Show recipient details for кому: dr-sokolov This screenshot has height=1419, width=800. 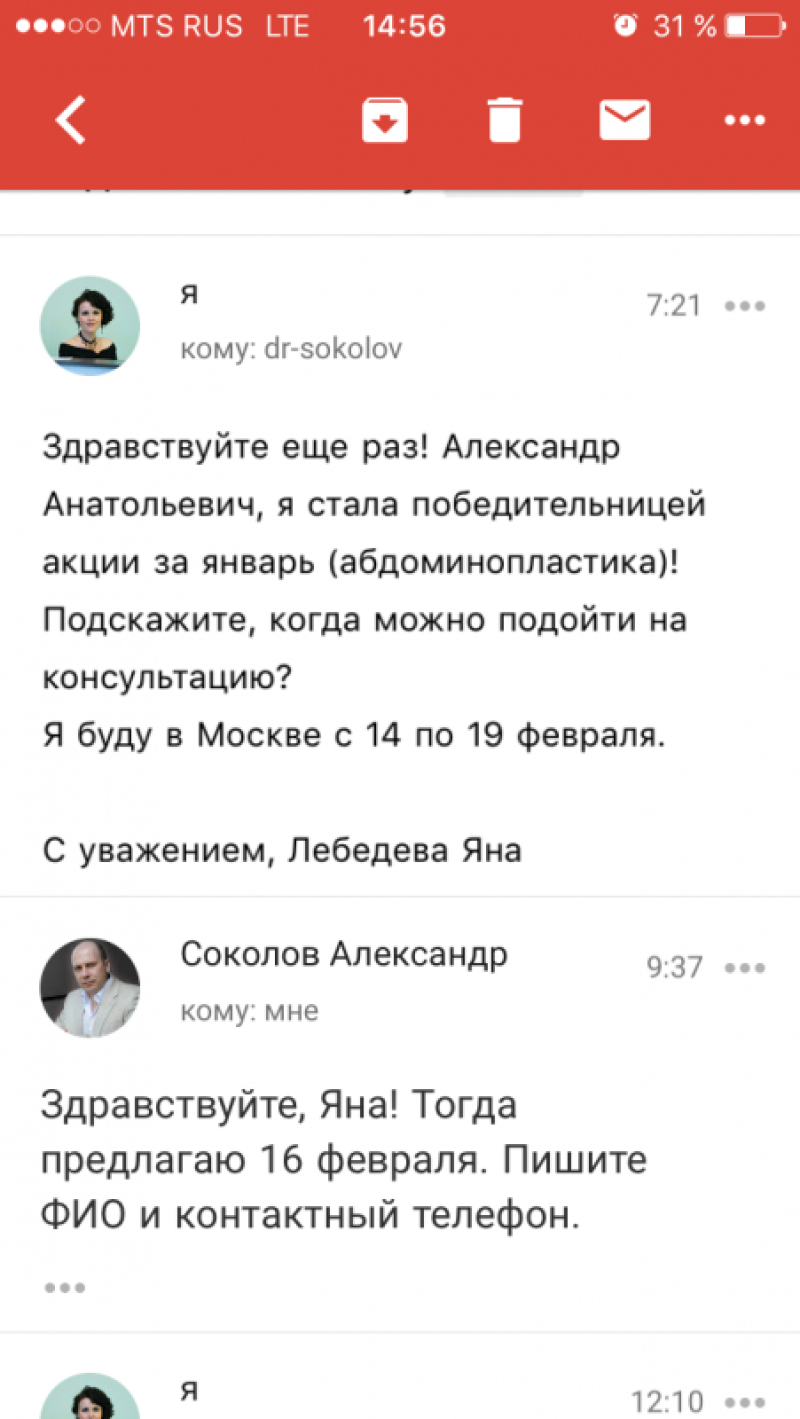(292, 349)
